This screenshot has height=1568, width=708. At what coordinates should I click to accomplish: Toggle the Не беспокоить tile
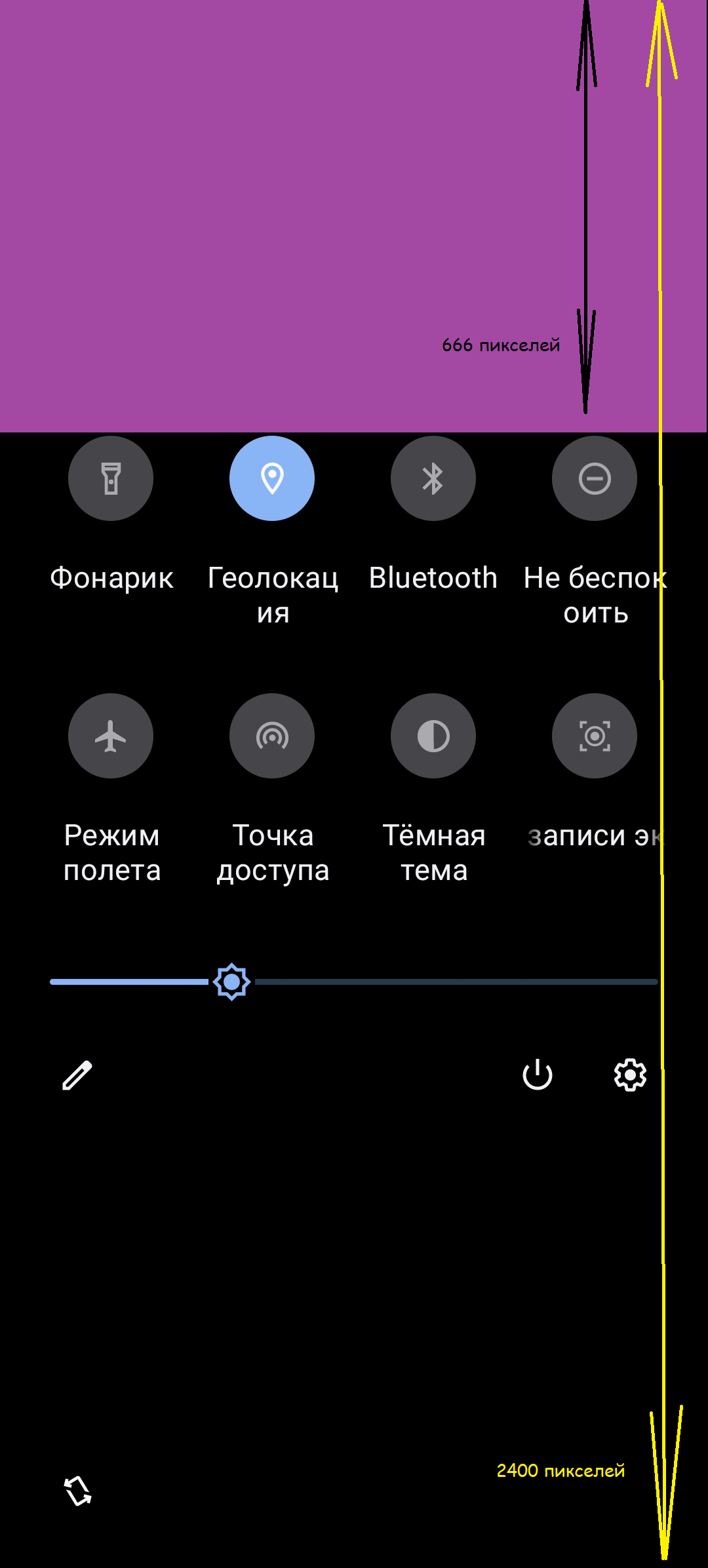595,478
